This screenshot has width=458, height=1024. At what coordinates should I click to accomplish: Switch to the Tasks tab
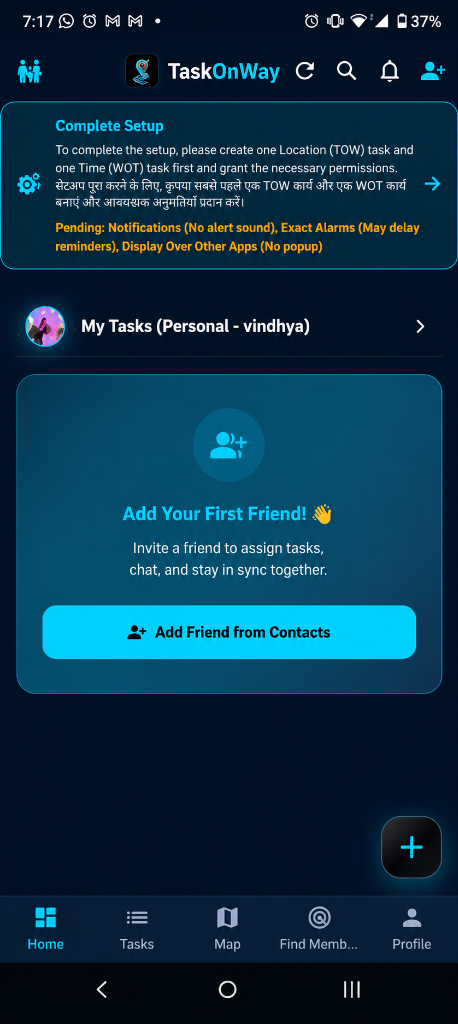(x=137, y=929)
